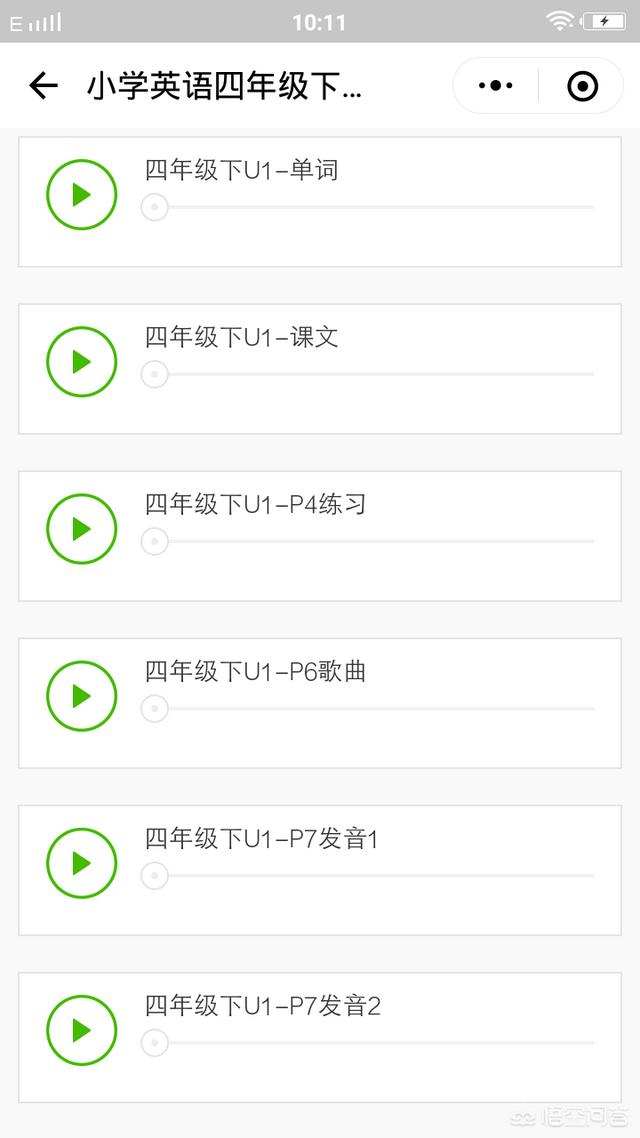Tap the progress bar of 四年级下U1-P7发音1
640x1138 pixels.
pos(368,876)
